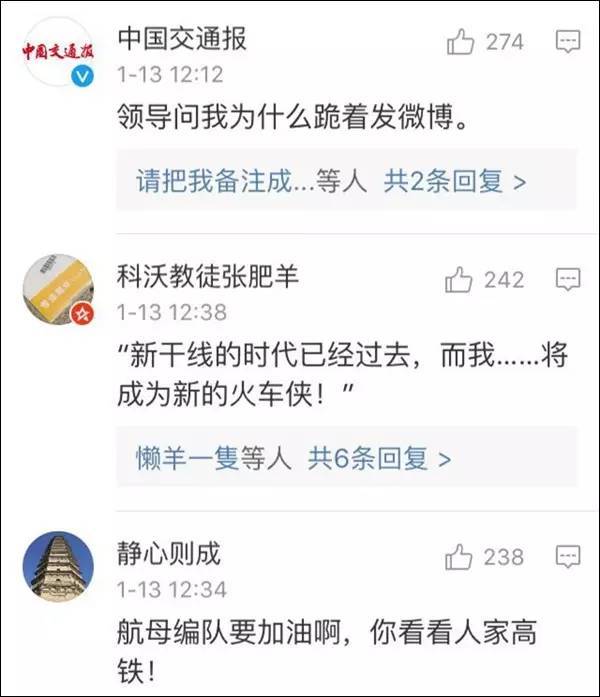Image resolution: width=600 pixels, height=697 pixels.
Task: Reply to 静心则成's comment
Action: click(568, 556)
